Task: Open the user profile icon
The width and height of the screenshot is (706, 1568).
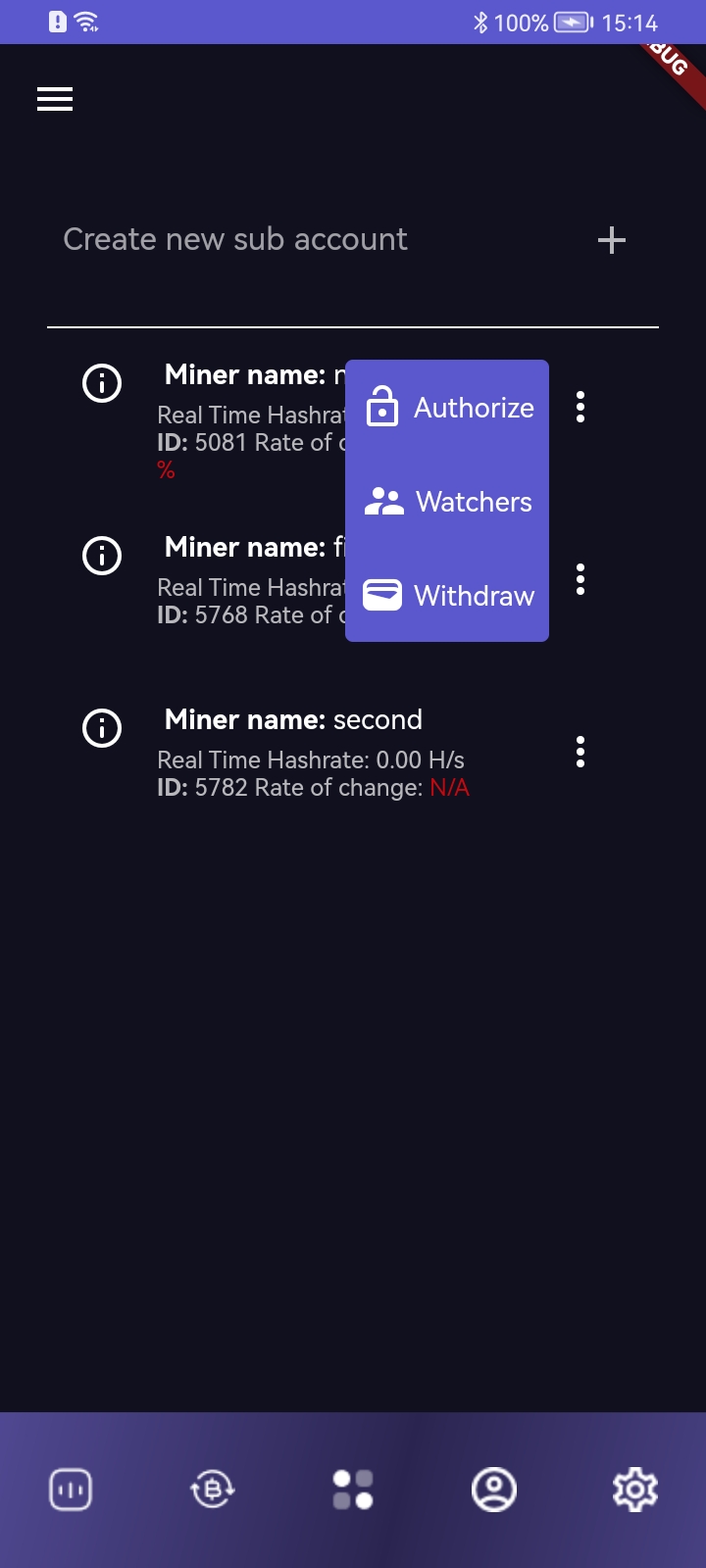Action: [494, 1489]
